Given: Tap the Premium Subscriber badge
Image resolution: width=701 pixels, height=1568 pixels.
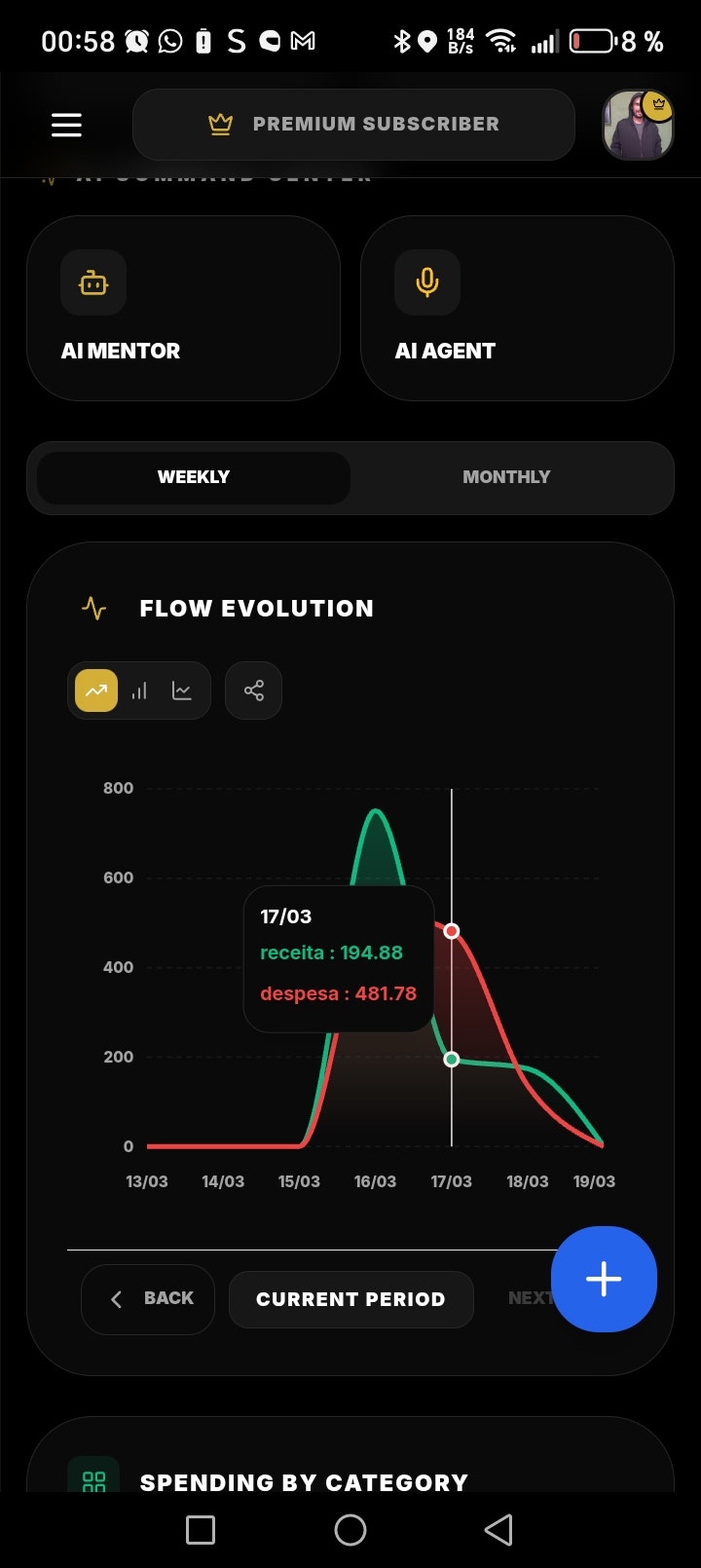Looking at the screenshot, I should pos(353,125).
